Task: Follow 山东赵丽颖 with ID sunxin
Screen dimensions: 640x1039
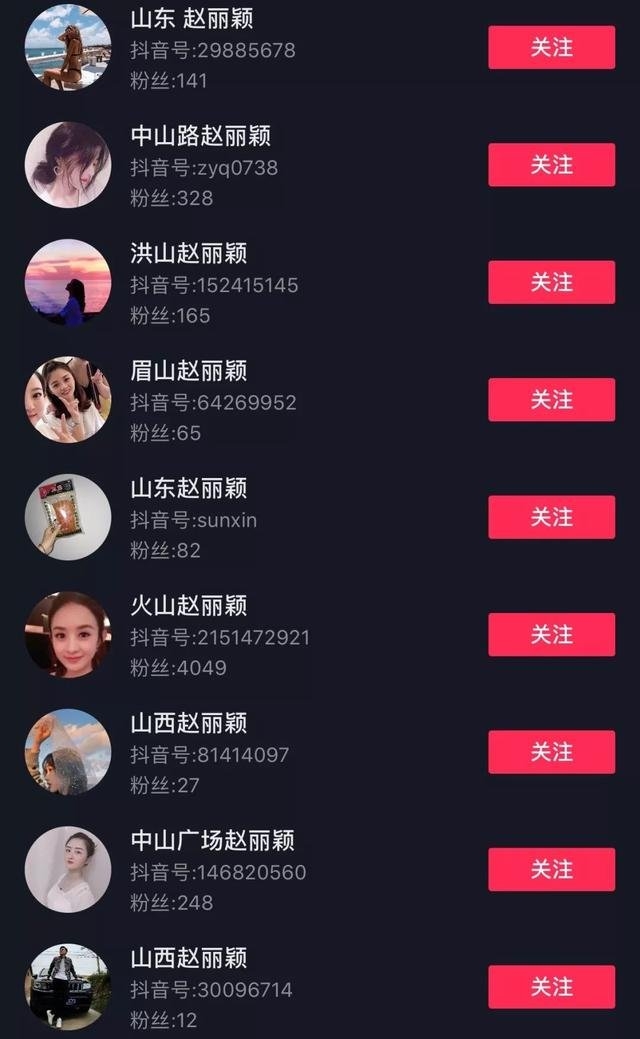Action: [551, 517]
